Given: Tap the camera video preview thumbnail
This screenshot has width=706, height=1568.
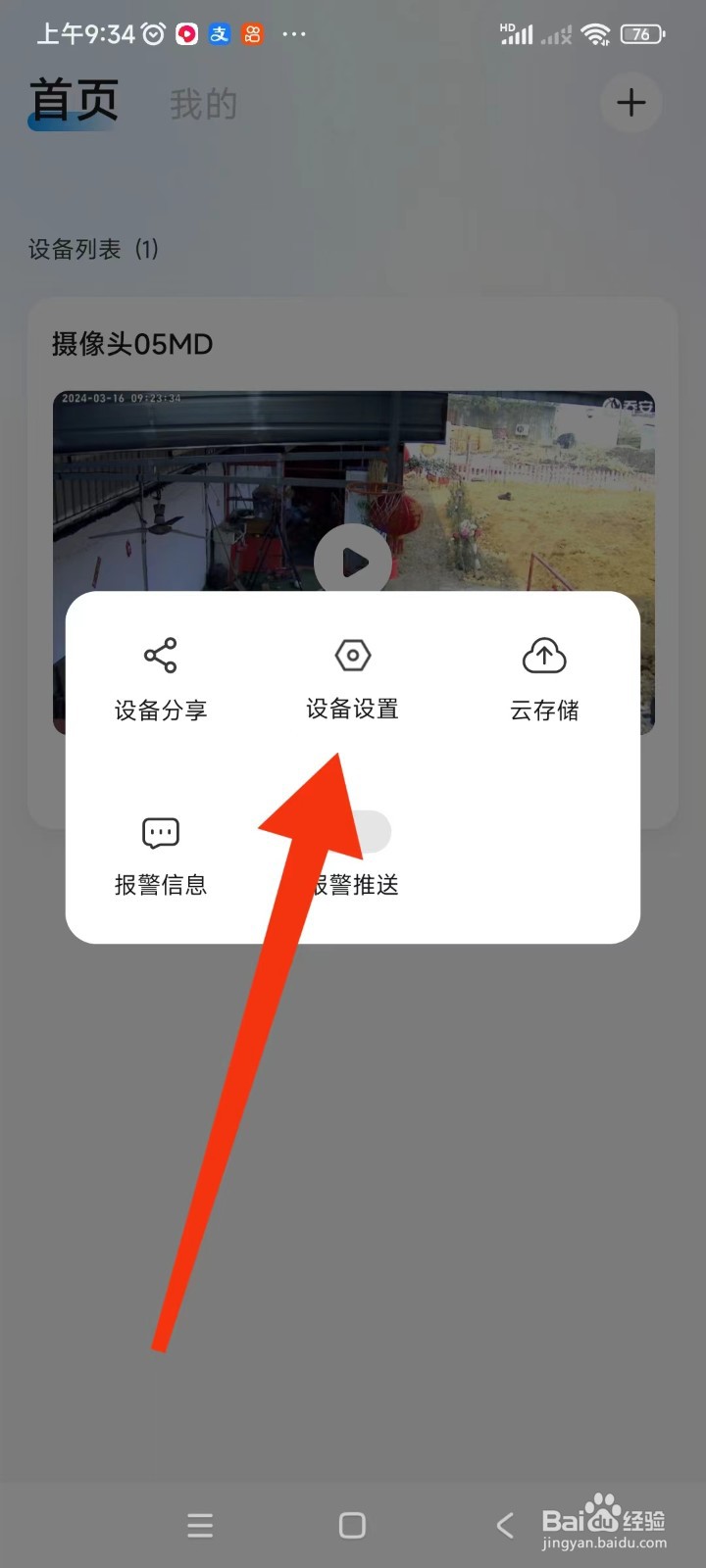Looking at the screenshot, I should (x=353, y=461).
